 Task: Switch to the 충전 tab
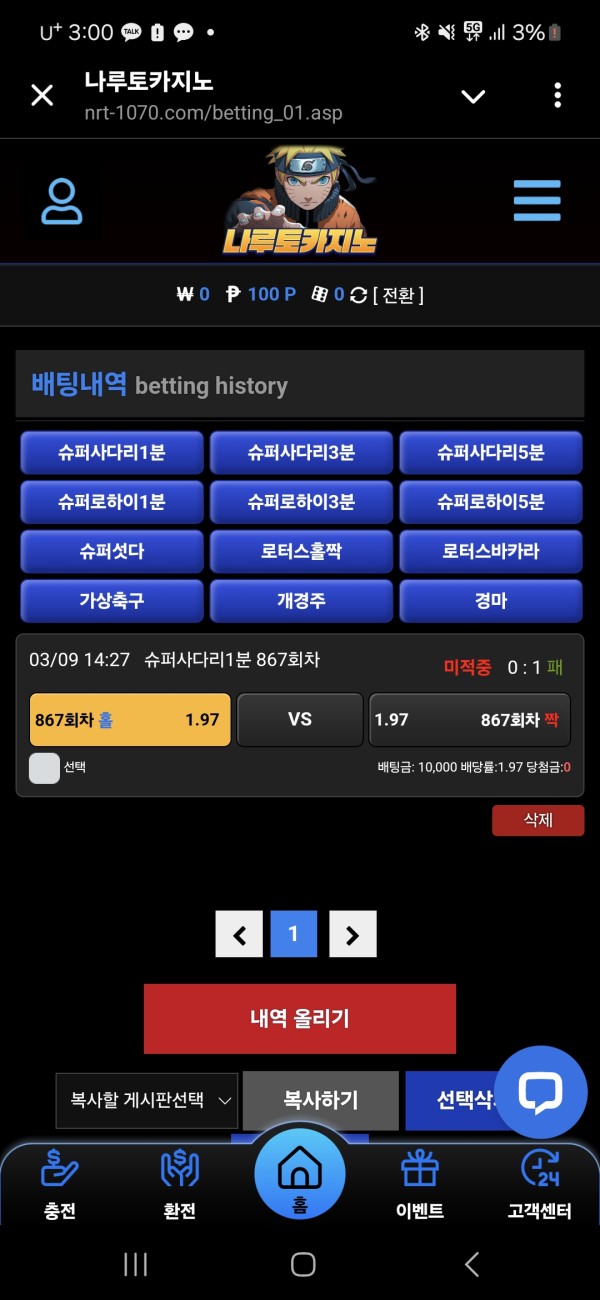[x=60, y=1185]
